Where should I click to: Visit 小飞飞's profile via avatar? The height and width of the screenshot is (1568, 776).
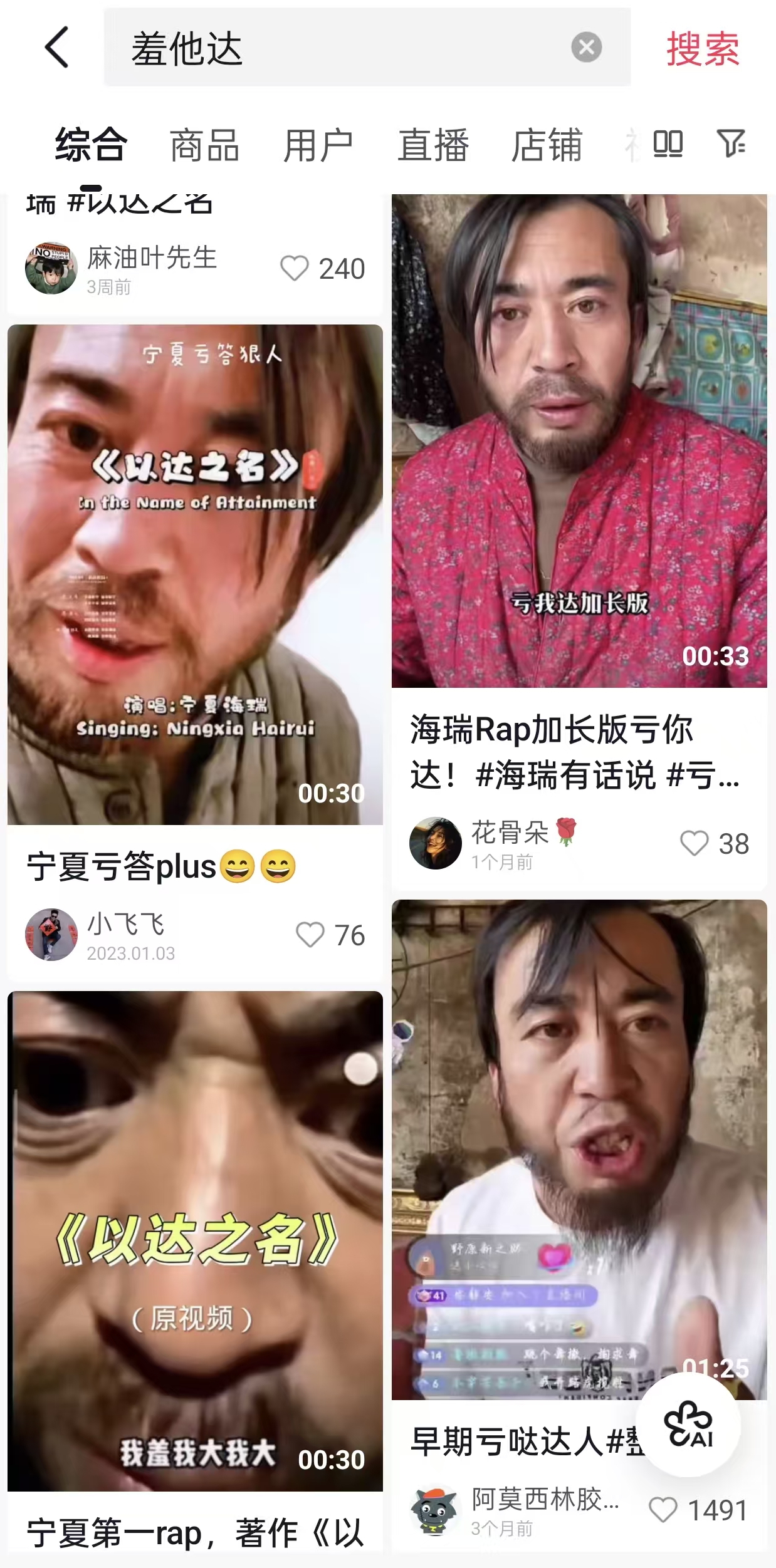(x=51, y=935)
